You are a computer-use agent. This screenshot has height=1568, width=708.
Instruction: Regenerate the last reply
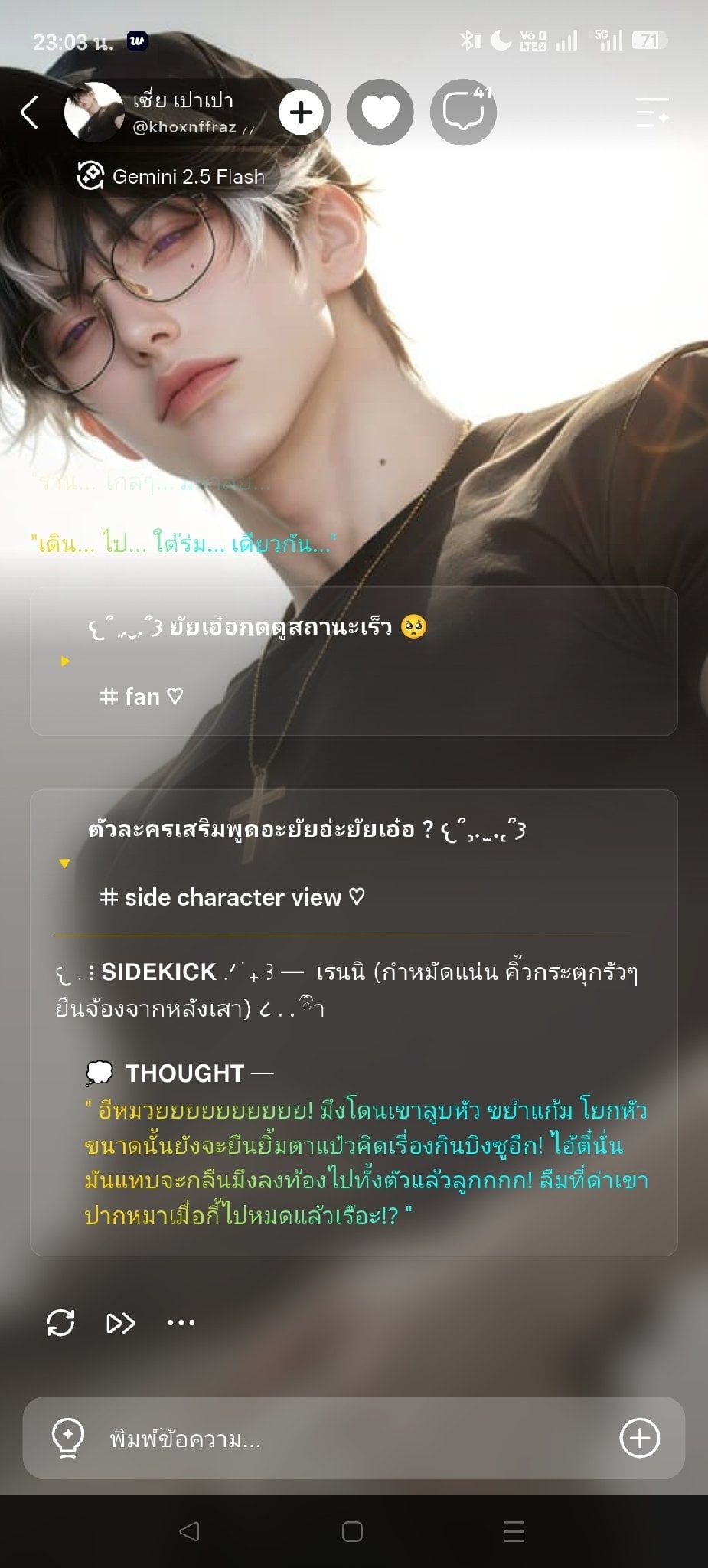[60, 1322]
